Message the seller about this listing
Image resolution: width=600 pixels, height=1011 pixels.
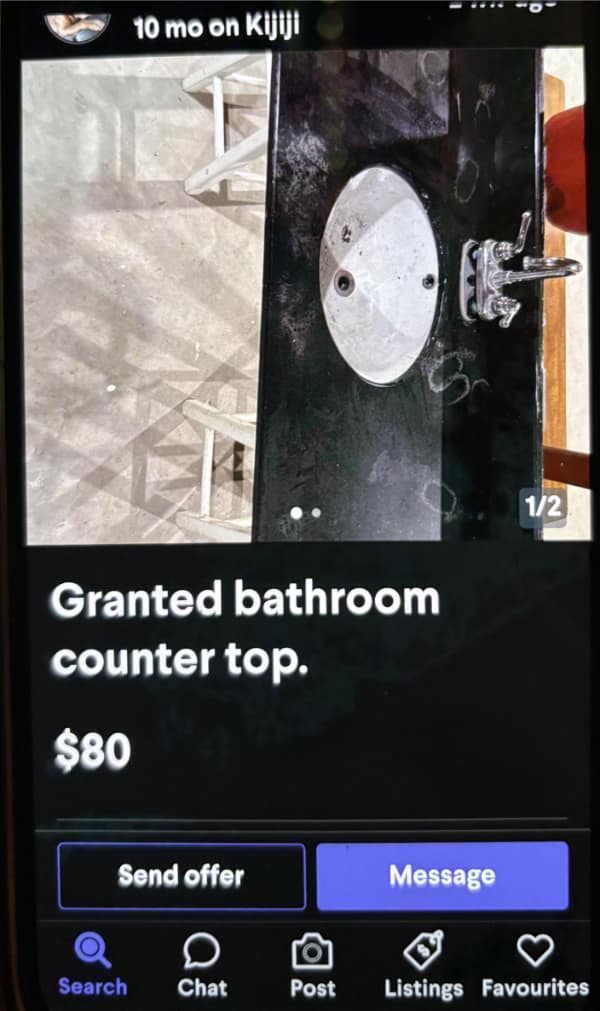442,876
